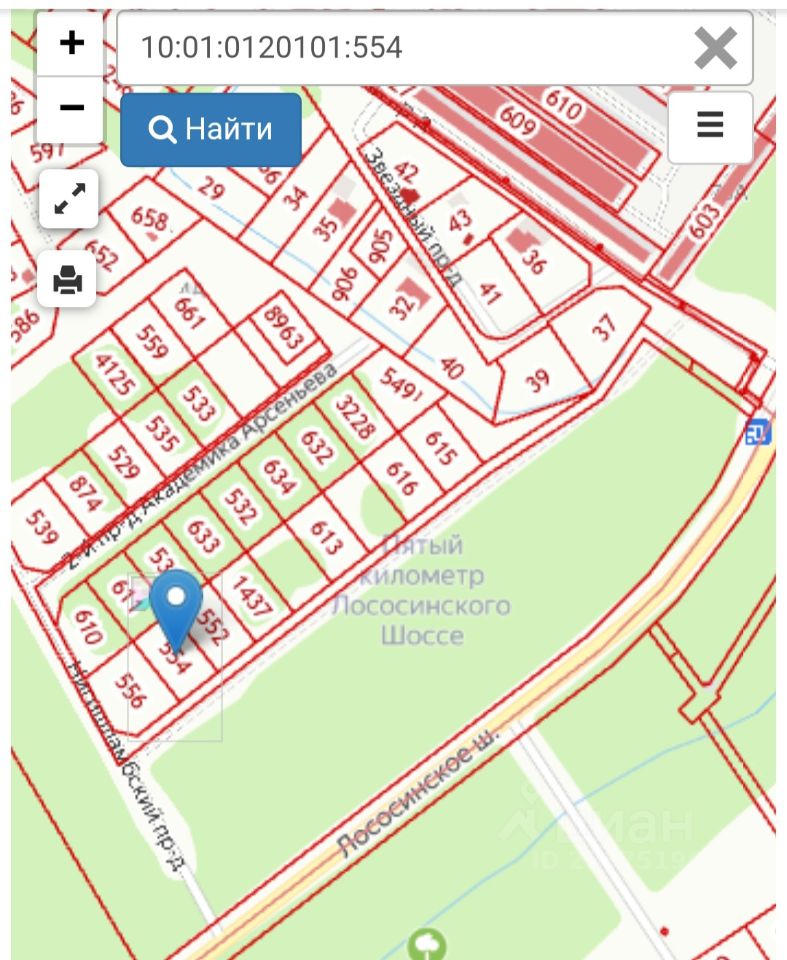This screenshot has height=960, width=787.
Task: Open the hamburger layers menu
Action: (x=710, y=126)
